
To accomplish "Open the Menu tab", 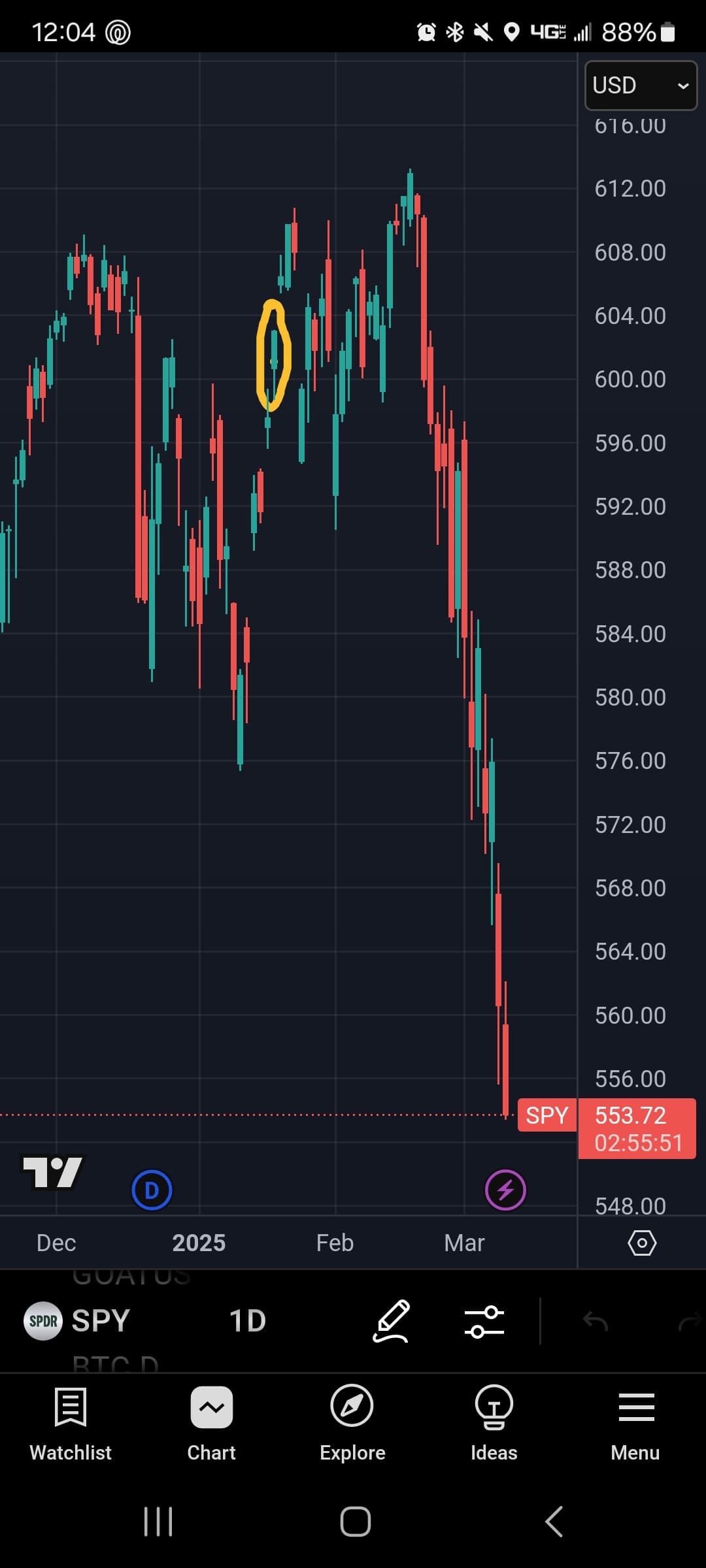I will pyautogui.click(x=635, y=1425).
